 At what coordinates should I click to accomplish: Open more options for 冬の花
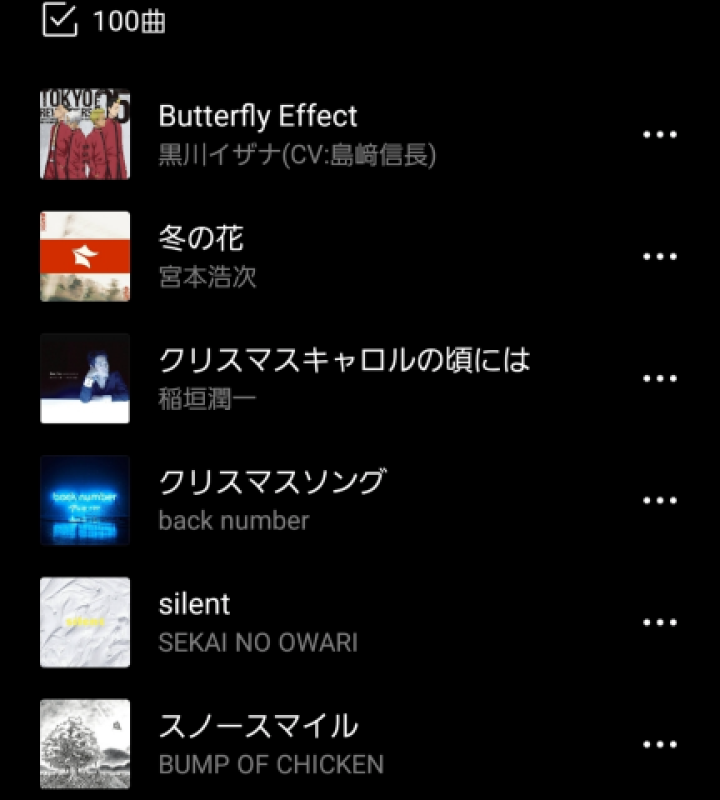660,257
